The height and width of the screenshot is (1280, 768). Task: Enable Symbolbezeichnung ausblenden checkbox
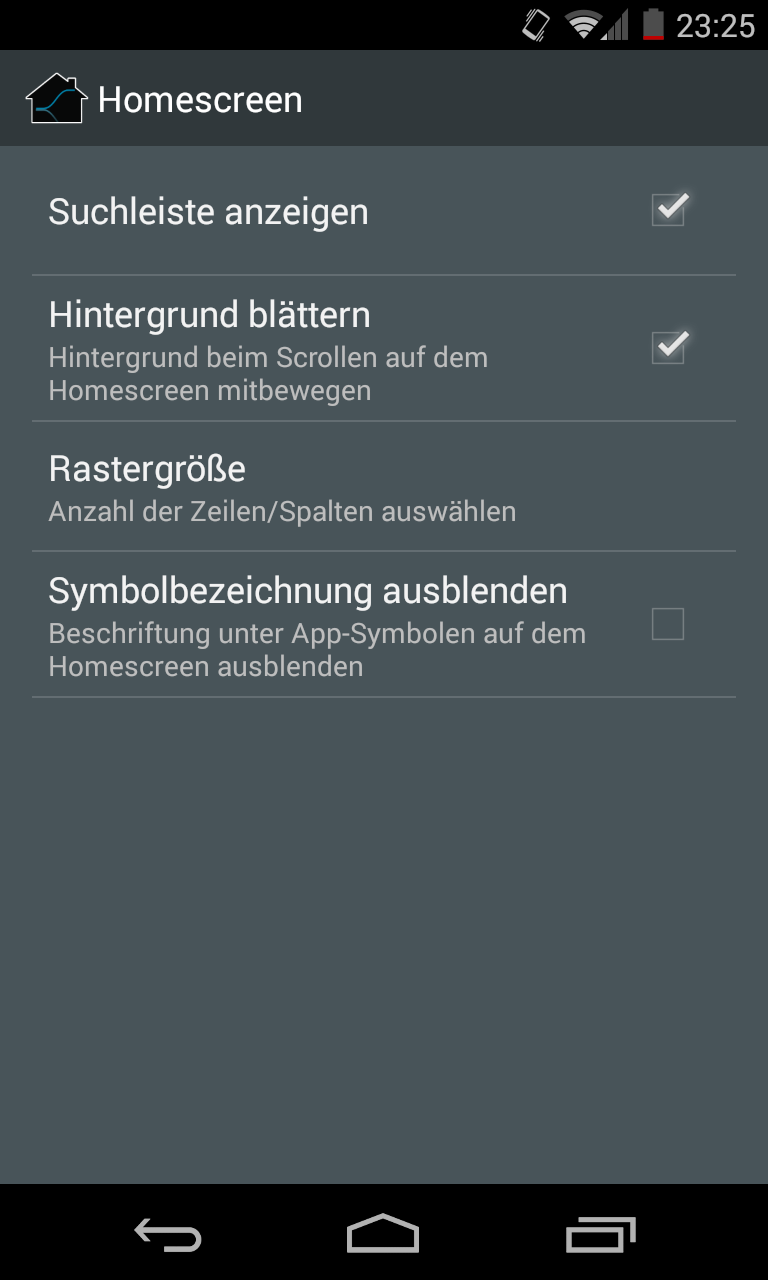(x=668, y=624)
